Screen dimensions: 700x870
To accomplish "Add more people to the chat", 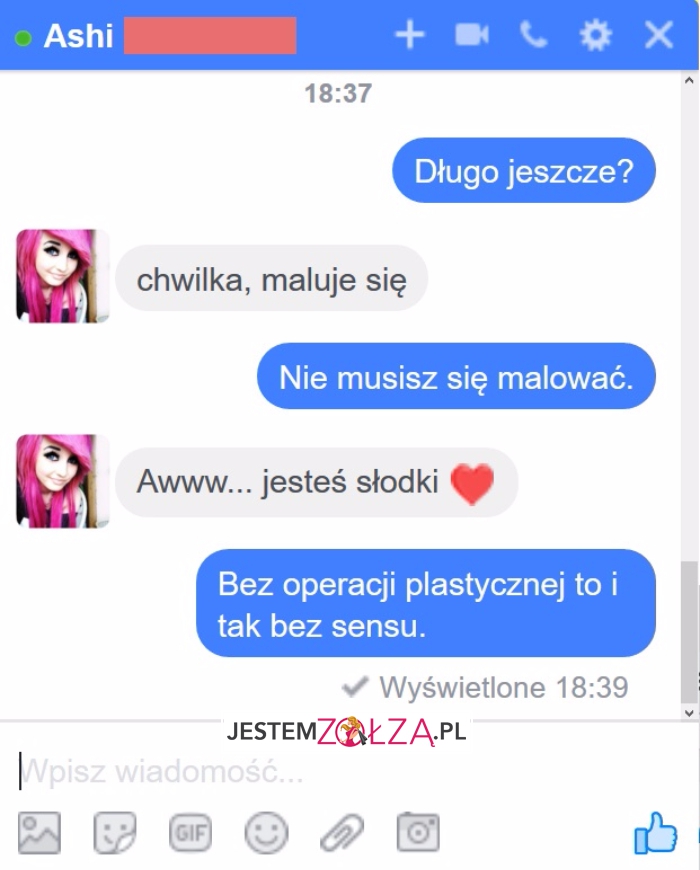I will [x=410, y=35].
